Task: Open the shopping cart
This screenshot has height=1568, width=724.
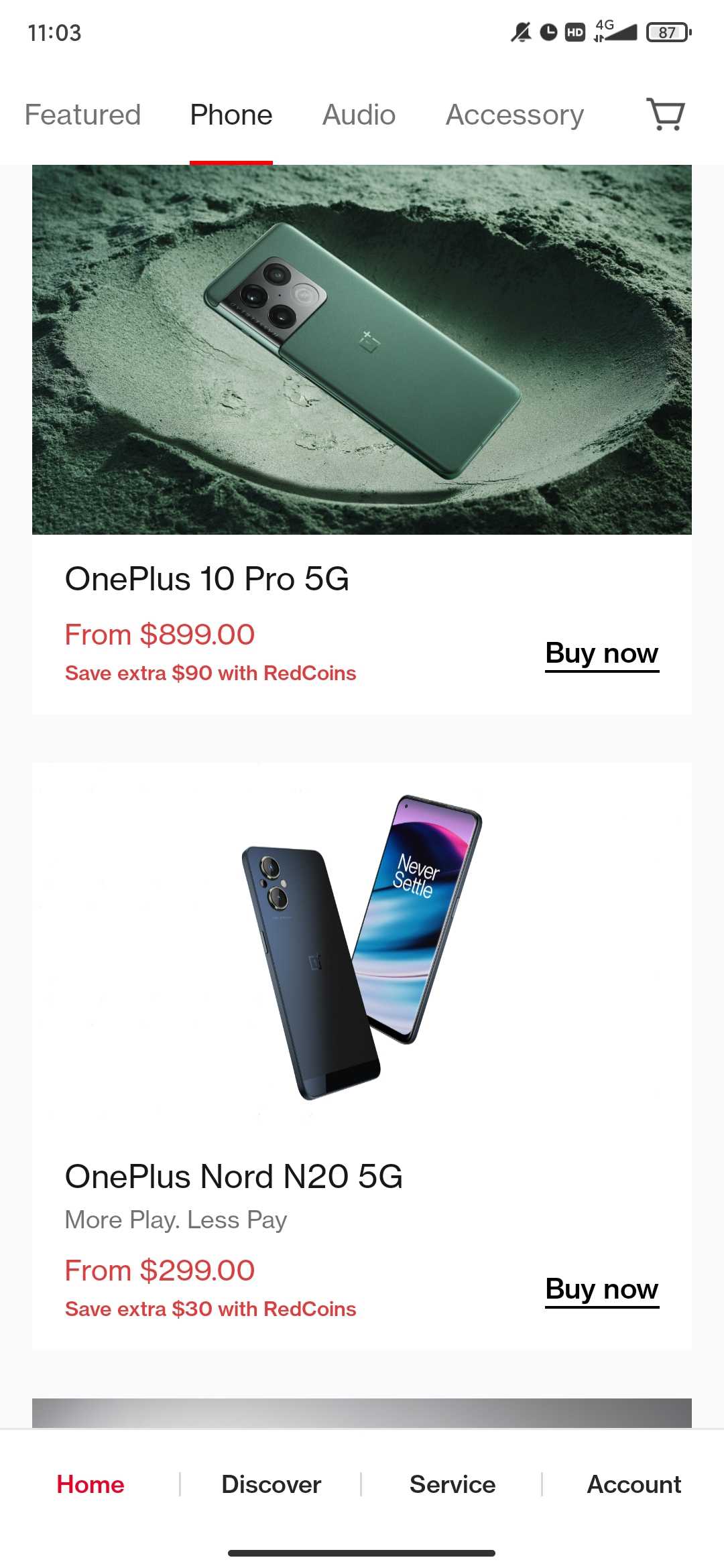Action: pos(665,115)
